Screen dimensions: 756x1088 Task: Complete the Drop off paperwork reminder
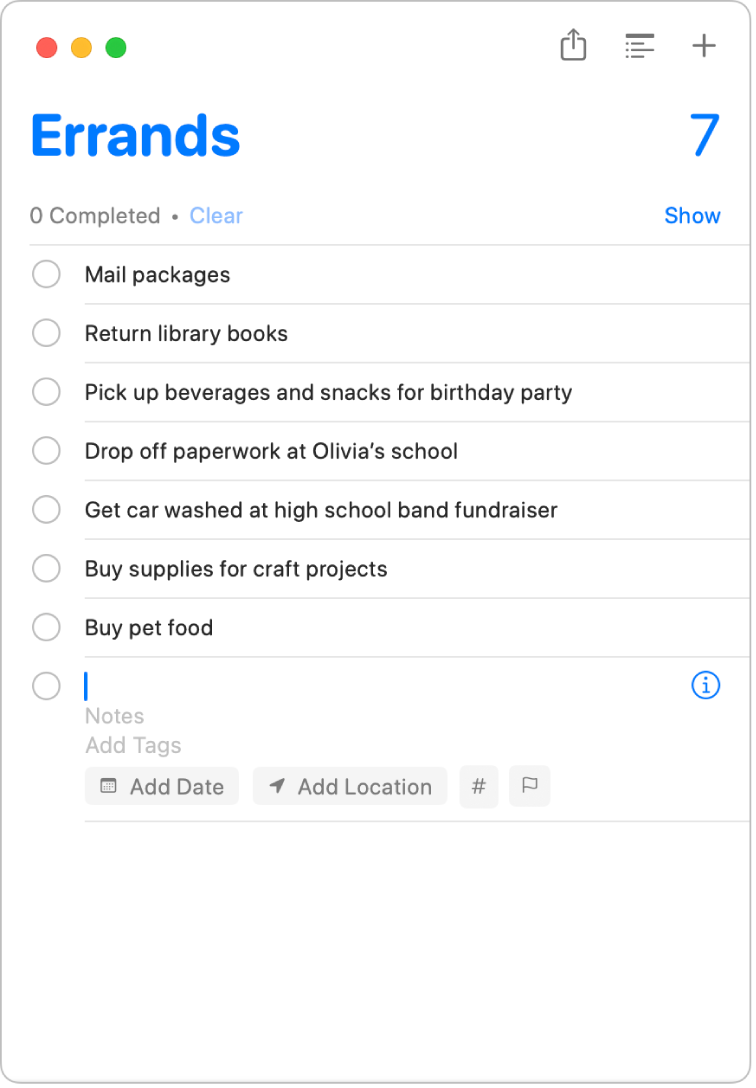coord(46,451)
